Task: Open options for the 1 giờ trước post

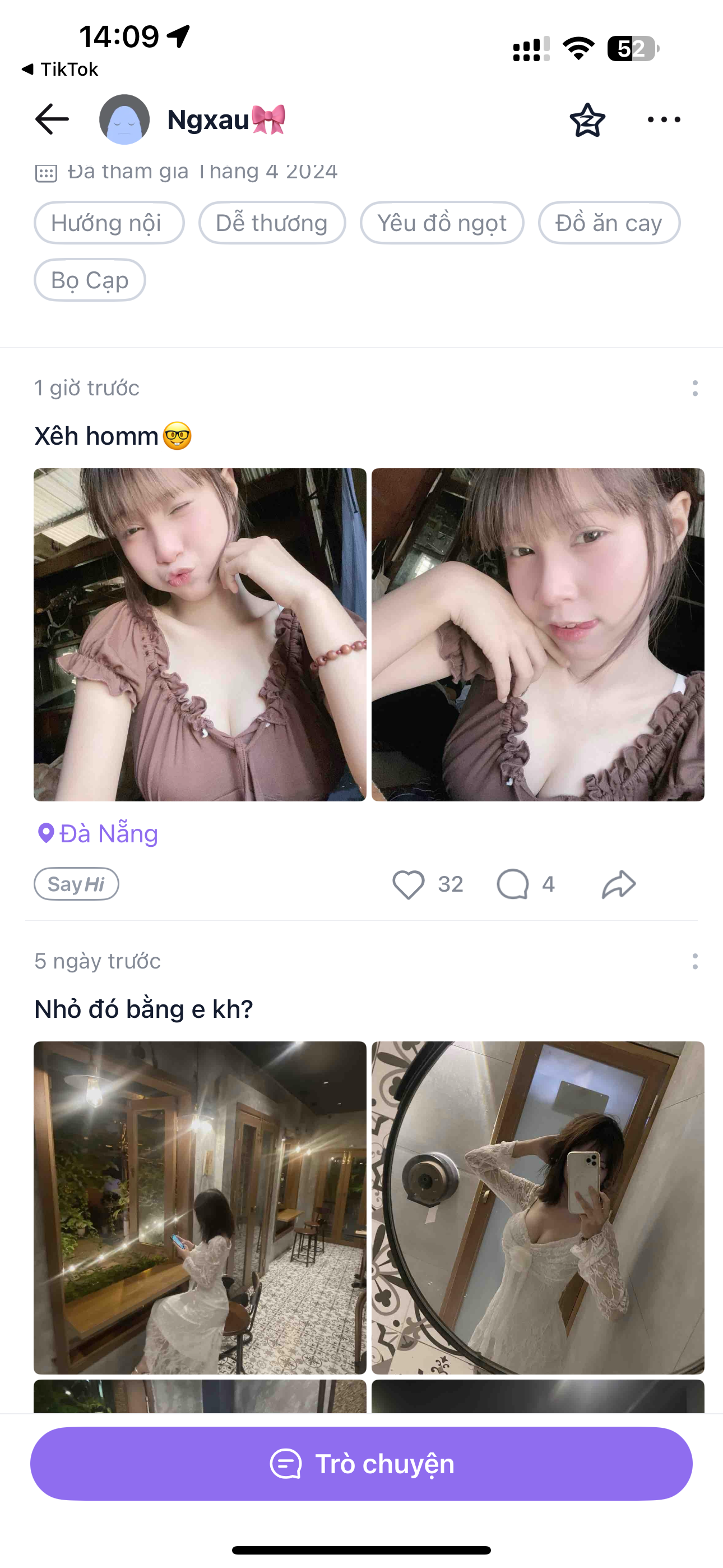Action: click(694, 388)
